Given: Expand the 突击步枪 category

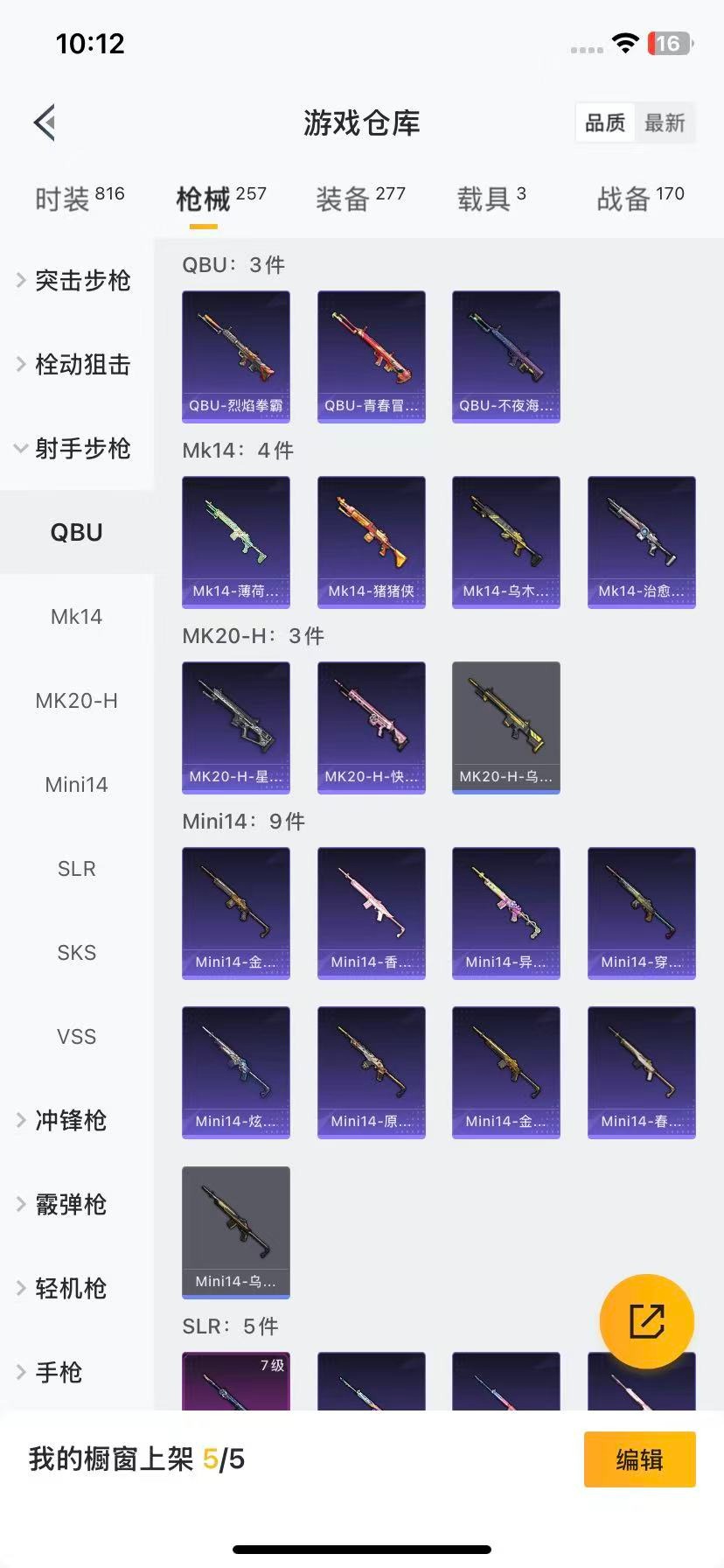Looking at the screenshot, I should 77,281.
